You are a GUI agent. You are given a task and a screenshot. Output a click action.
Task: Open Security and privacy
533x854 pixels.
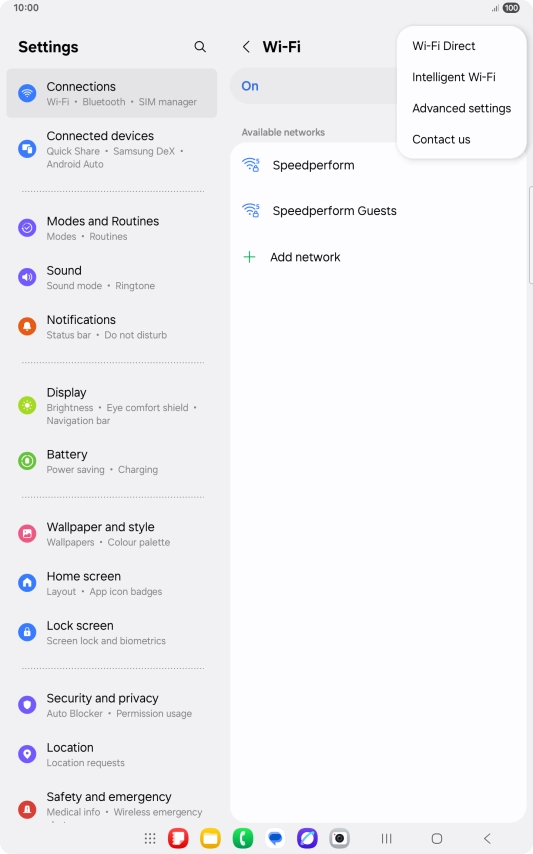[112, 705]
